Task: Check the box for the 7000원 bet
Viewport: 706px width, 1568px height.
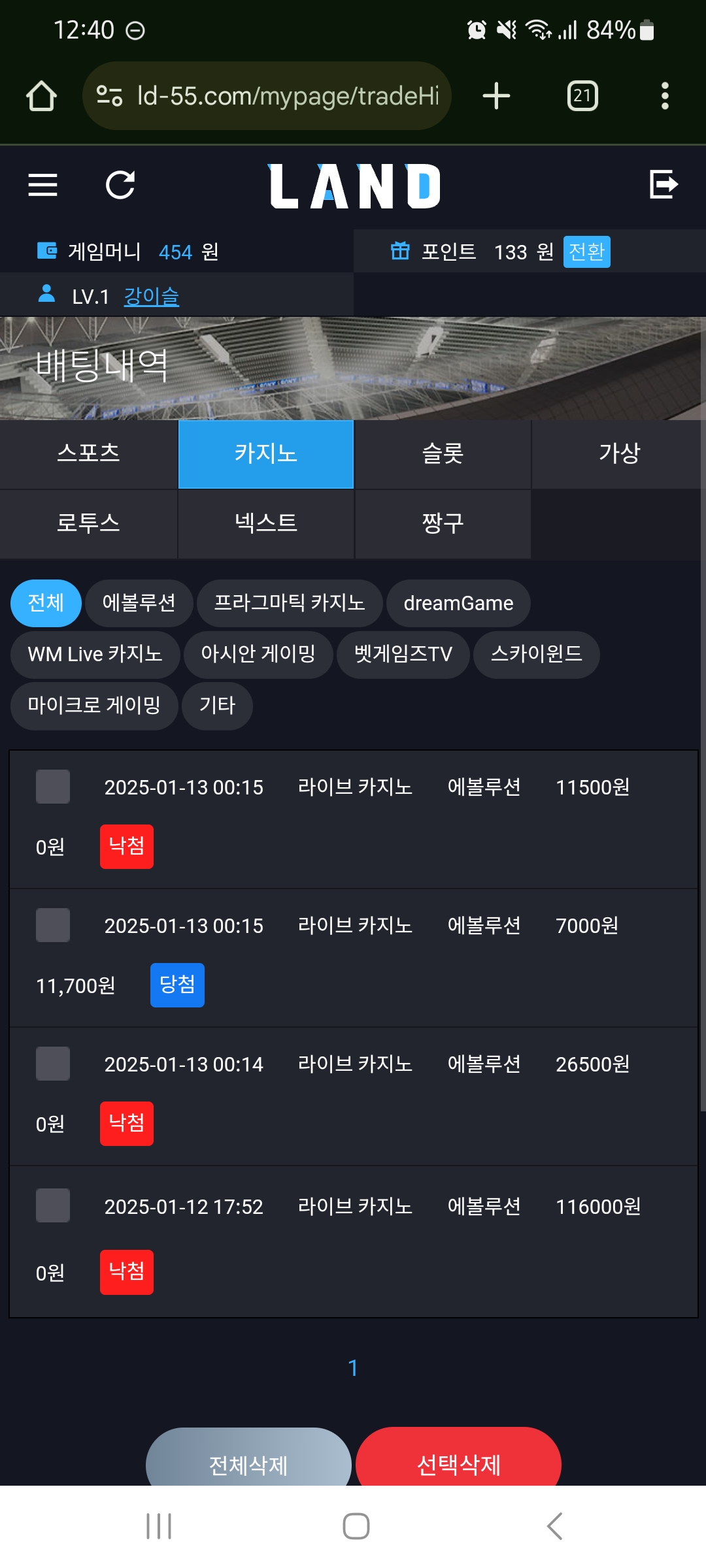Action: coord(53,925)
